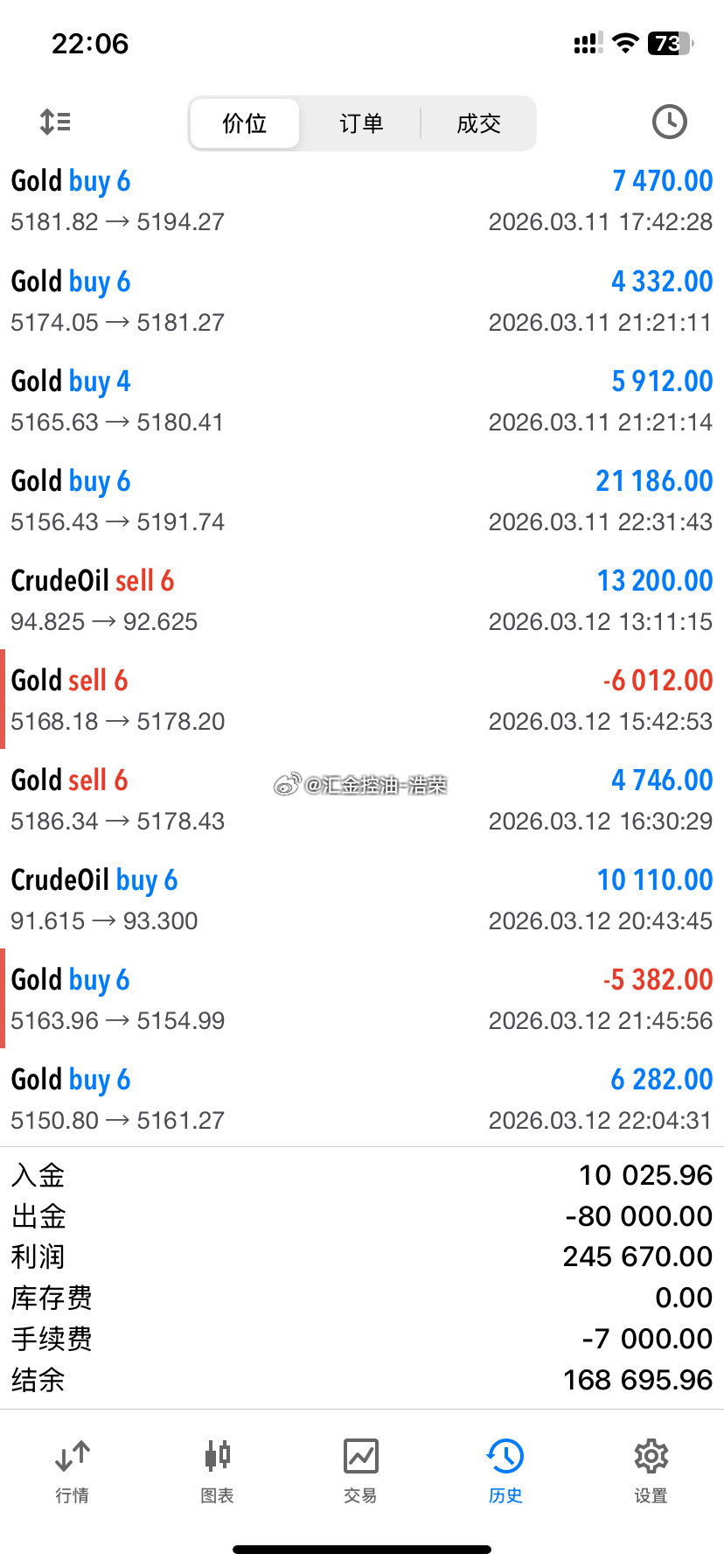Viewport: 724px width, 1568px height.
Task: Open the CrudeOil buy 6 trade
Action: pyautogui.click(x=362, y=899)
